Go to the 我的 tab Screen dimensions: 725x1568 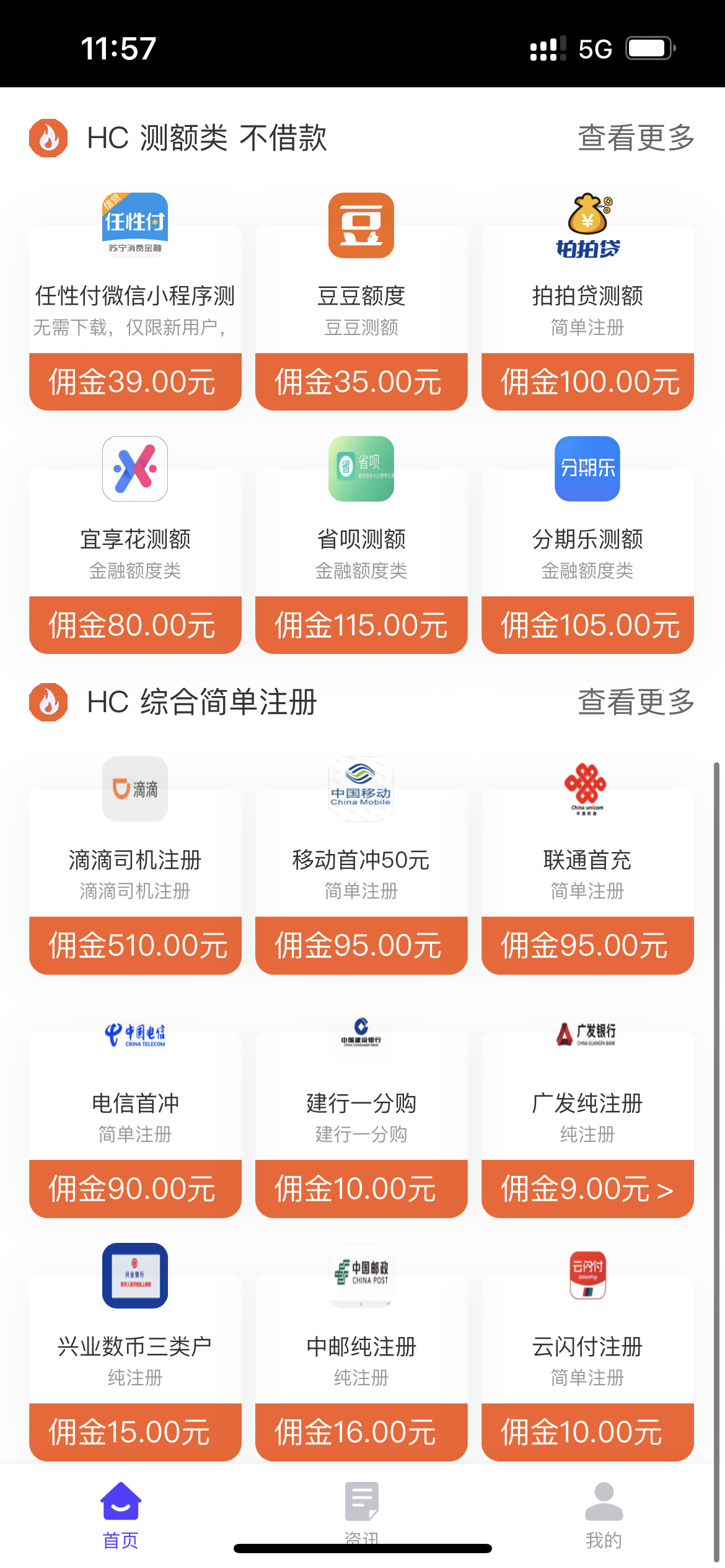click(604, 1515)
